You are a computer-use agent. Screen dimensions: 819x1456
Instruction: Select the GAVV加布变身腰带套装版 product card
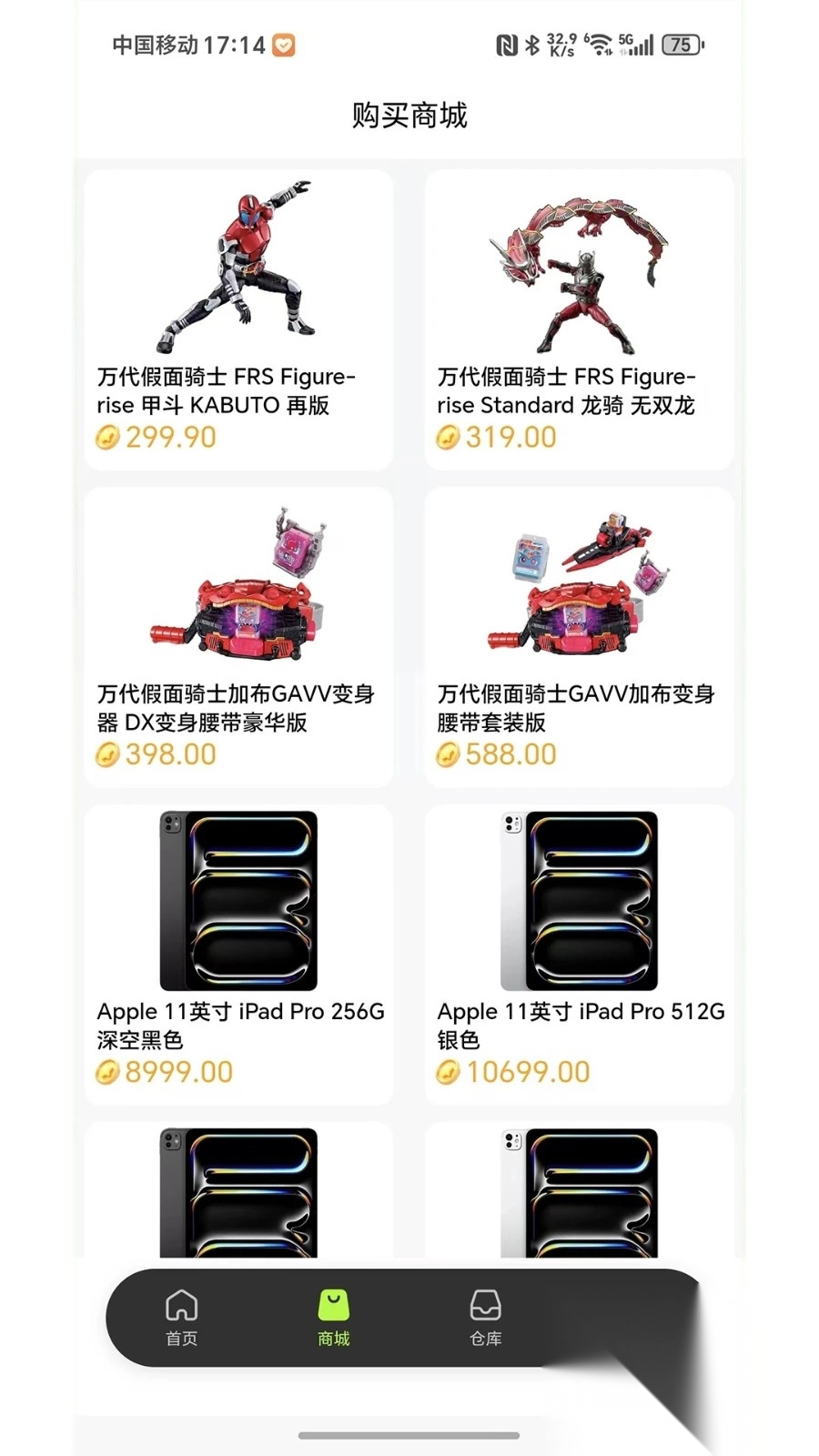(579, 637)
